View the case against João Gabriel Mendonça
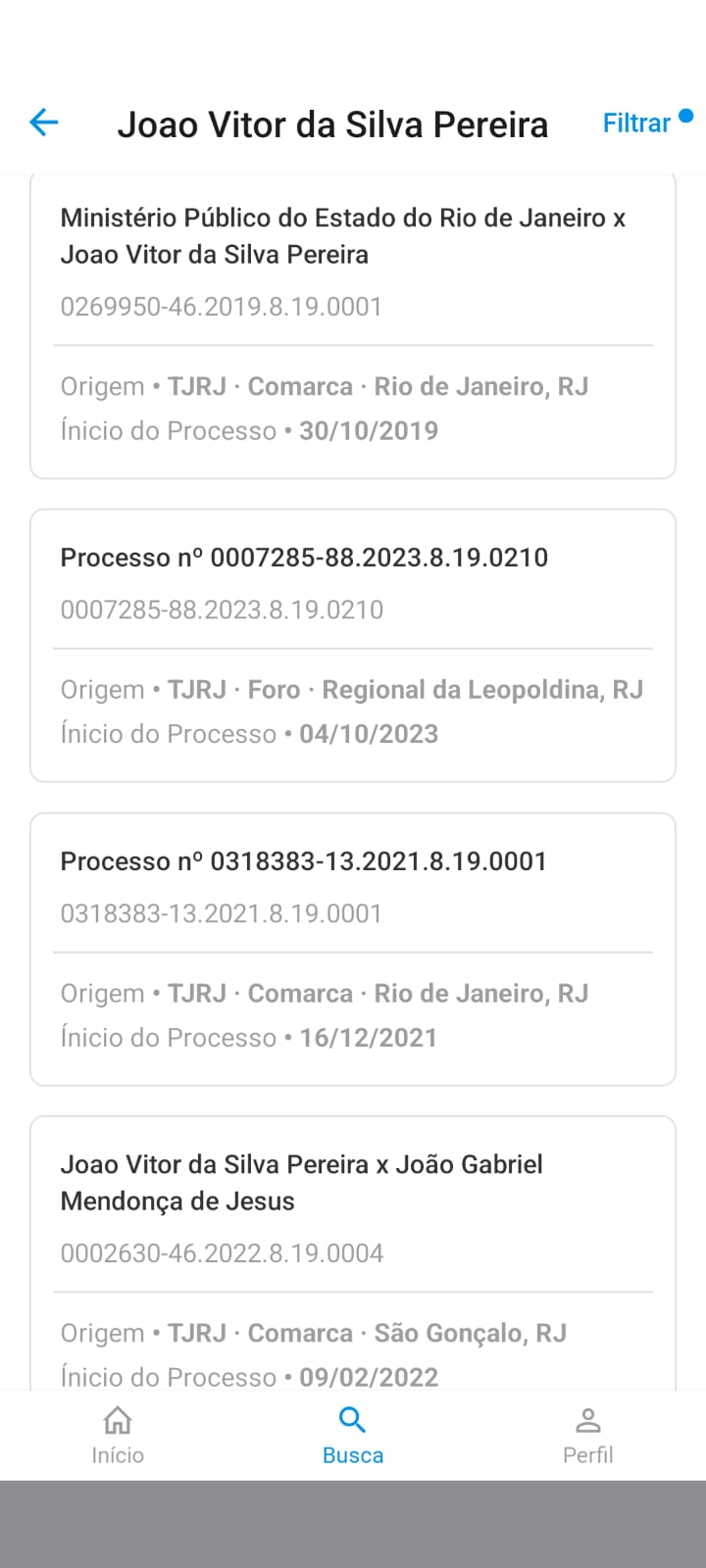The image size is (706, 1568). 353,1254
